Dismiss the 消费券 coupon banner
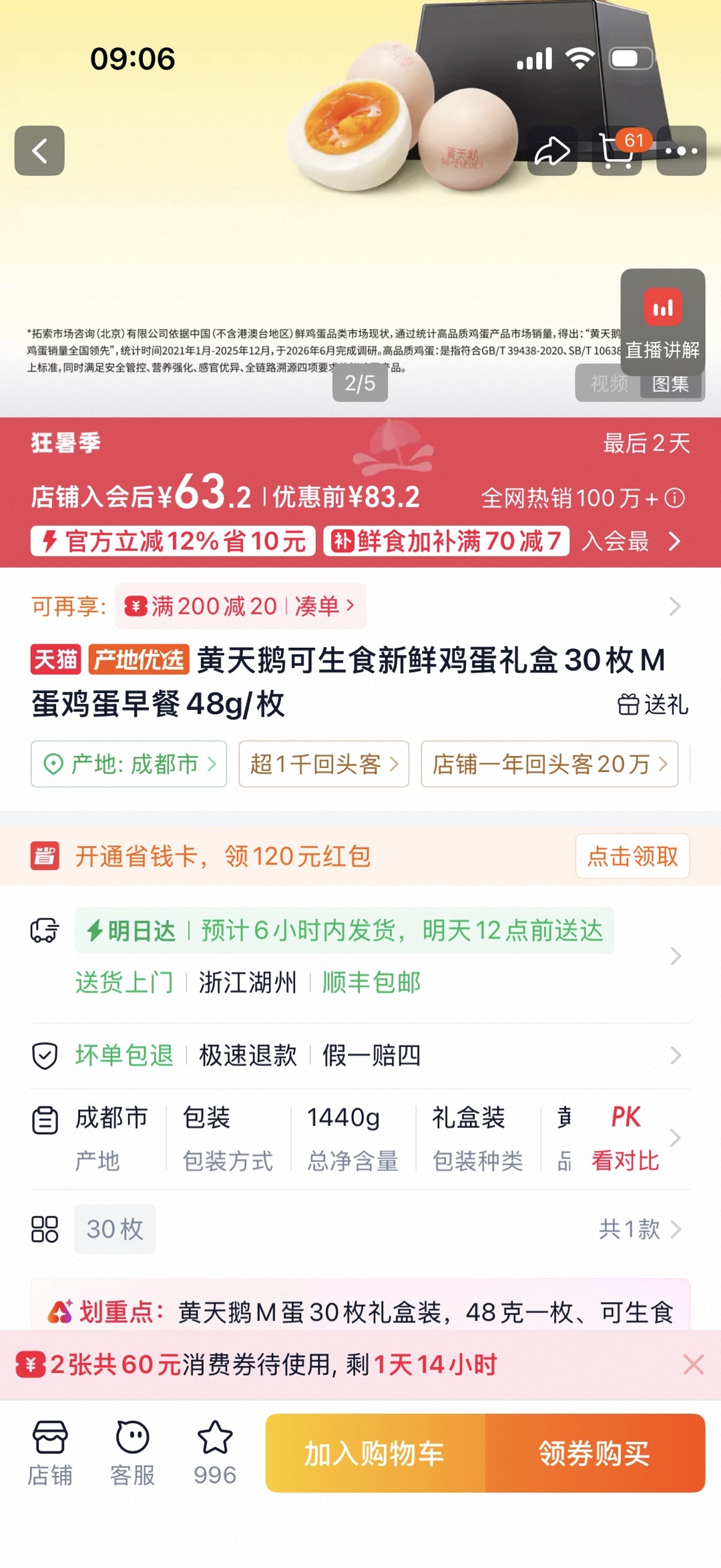The image size is (721, 1568). [x=694, y=1365]
